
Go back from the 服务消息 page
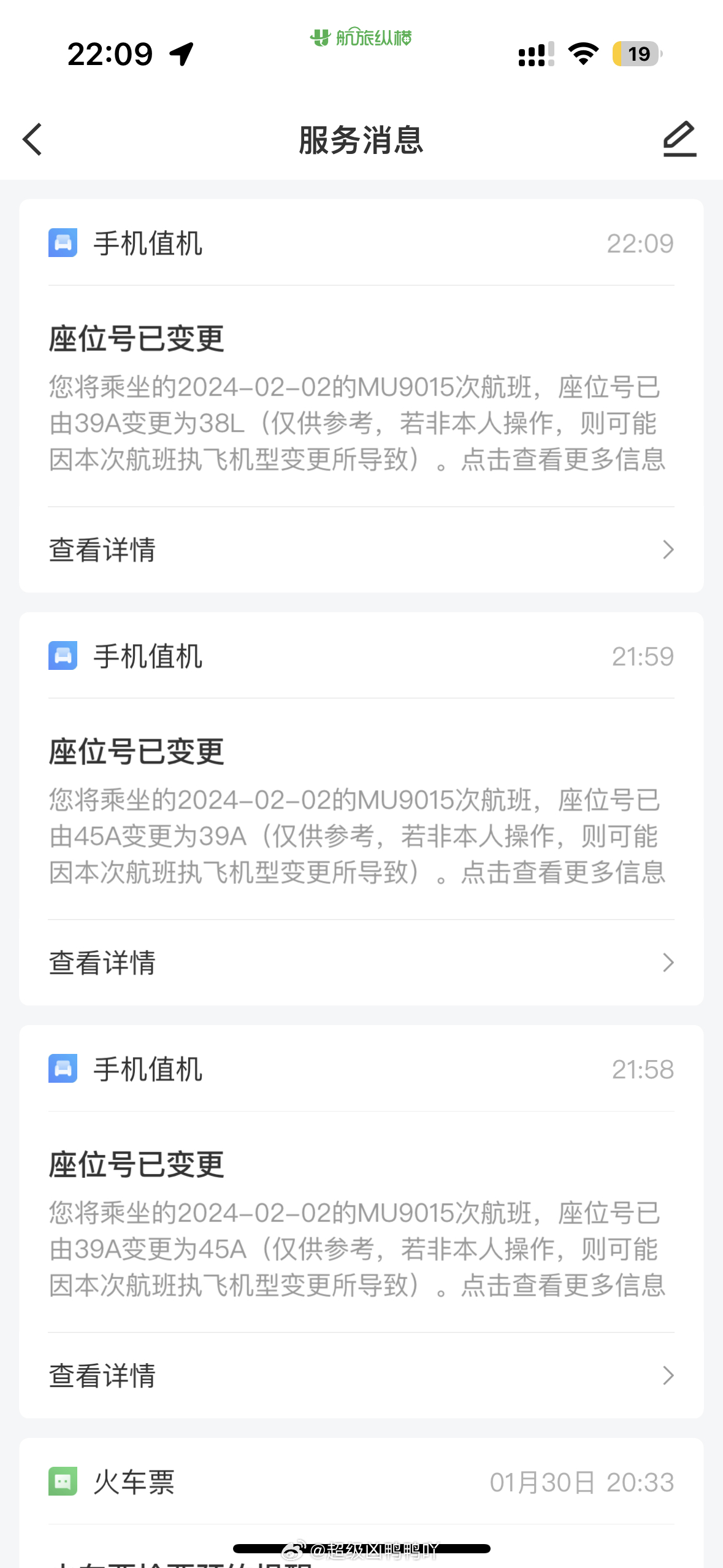pyautogui.click(x=33, y=139)
